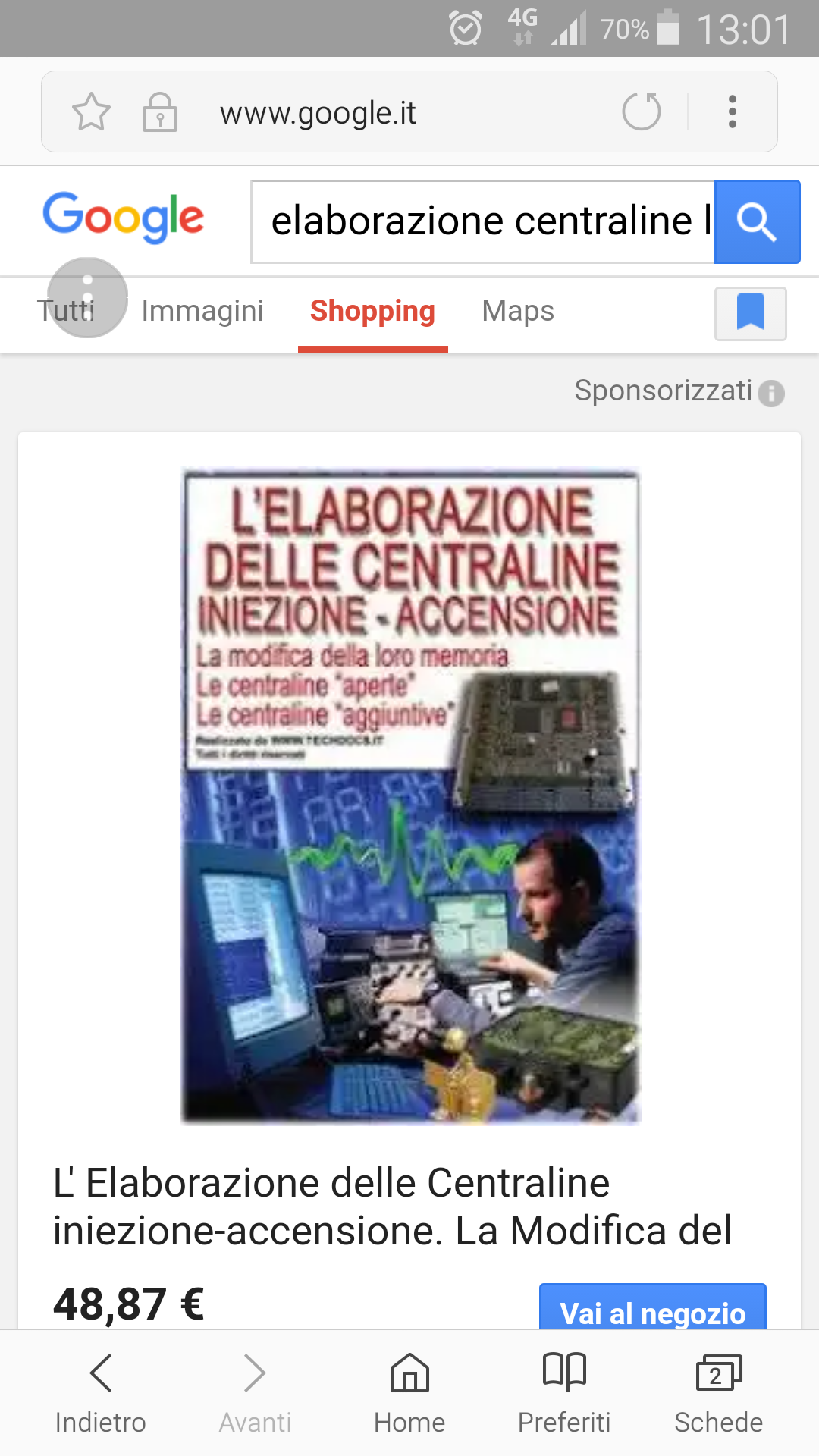Open saved items via the bookmark button
This screenshot has height=1456, width=819.
pyautogui.click(x=751, y=313)
